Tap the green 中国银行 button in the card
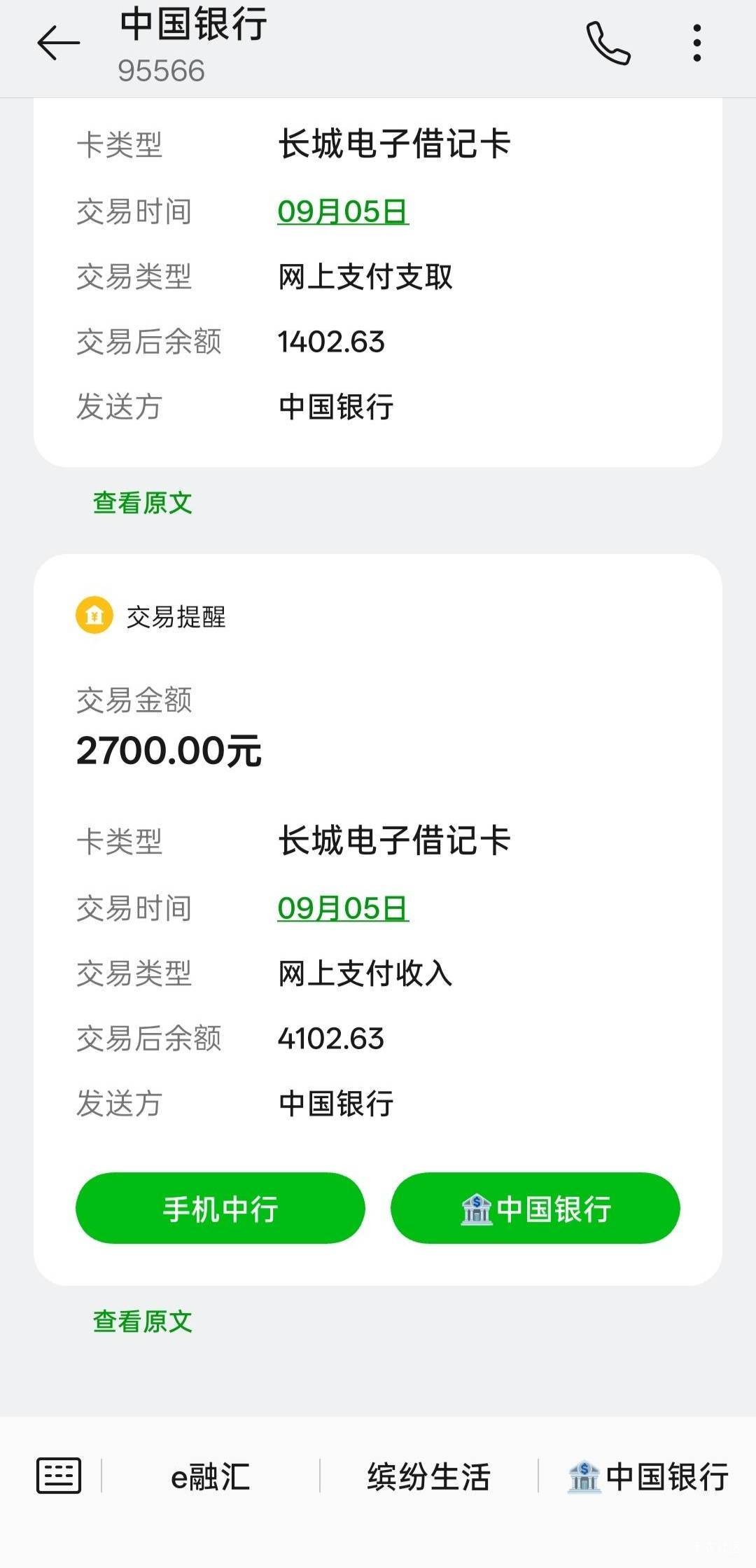 (535, 1208)
